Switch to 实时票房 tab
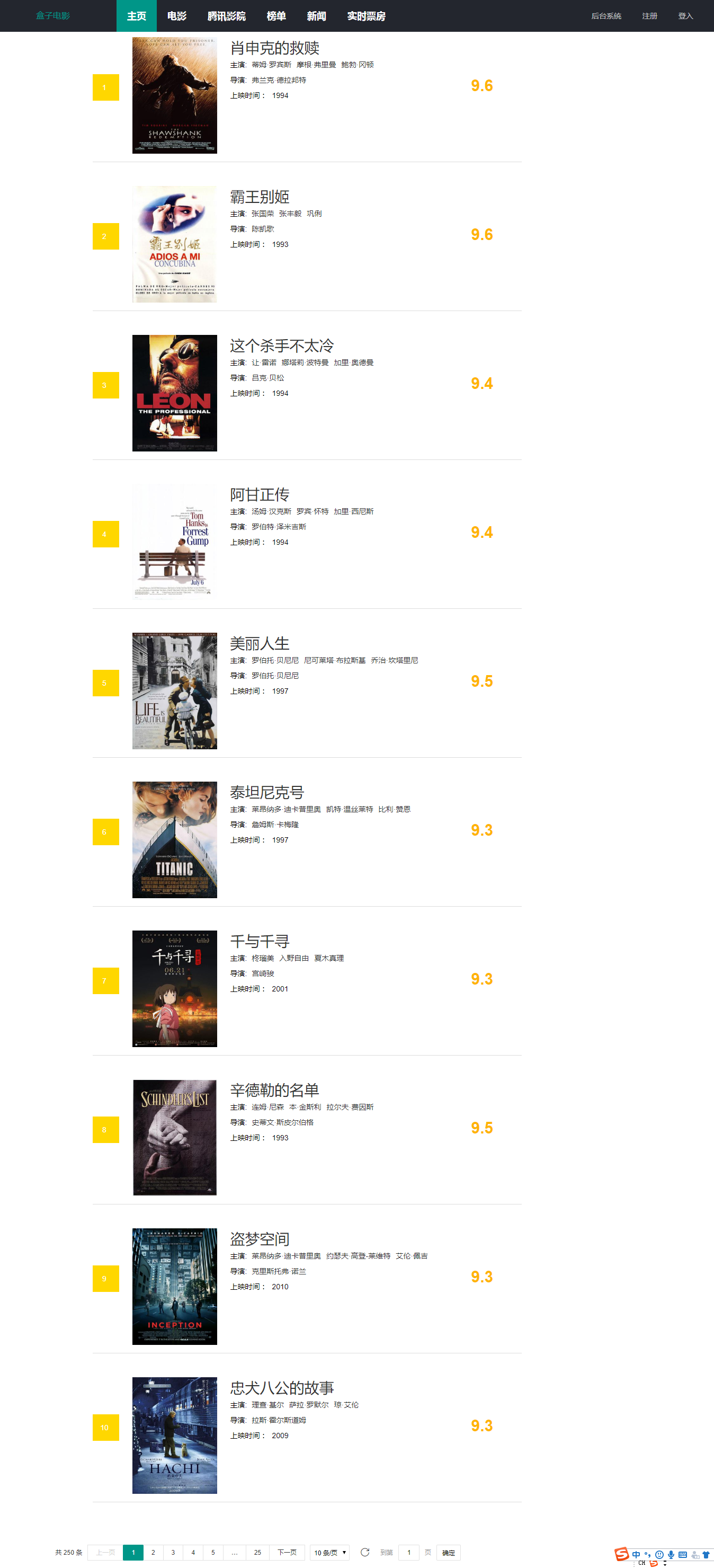The width and height of the screenshot is (714, 1568). click(366, 16)
